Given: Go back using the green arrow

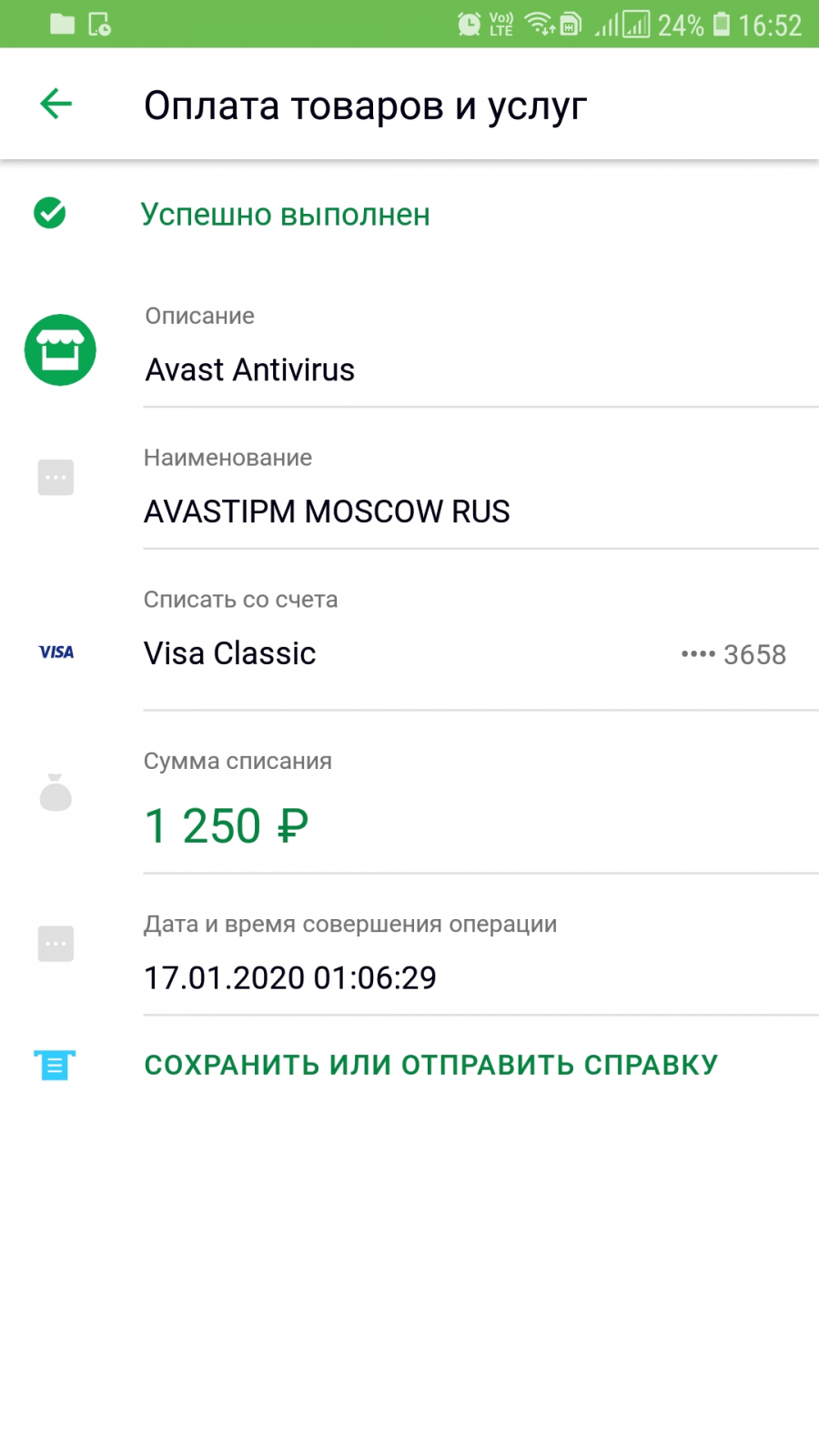Looking at the screenshot, I should pos(56,104).
